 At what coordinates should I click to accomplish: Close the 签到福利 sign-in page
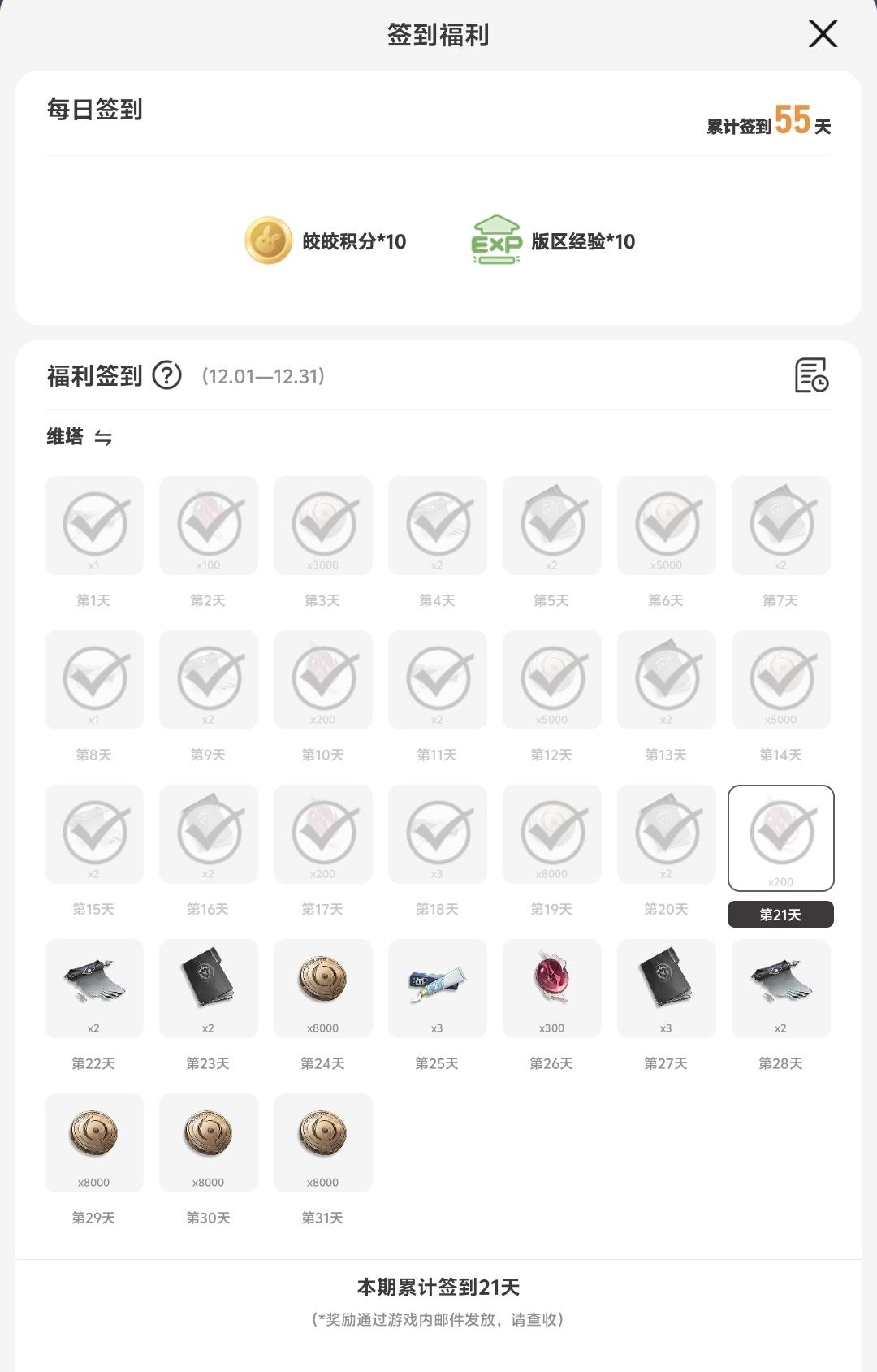point(823,34)
